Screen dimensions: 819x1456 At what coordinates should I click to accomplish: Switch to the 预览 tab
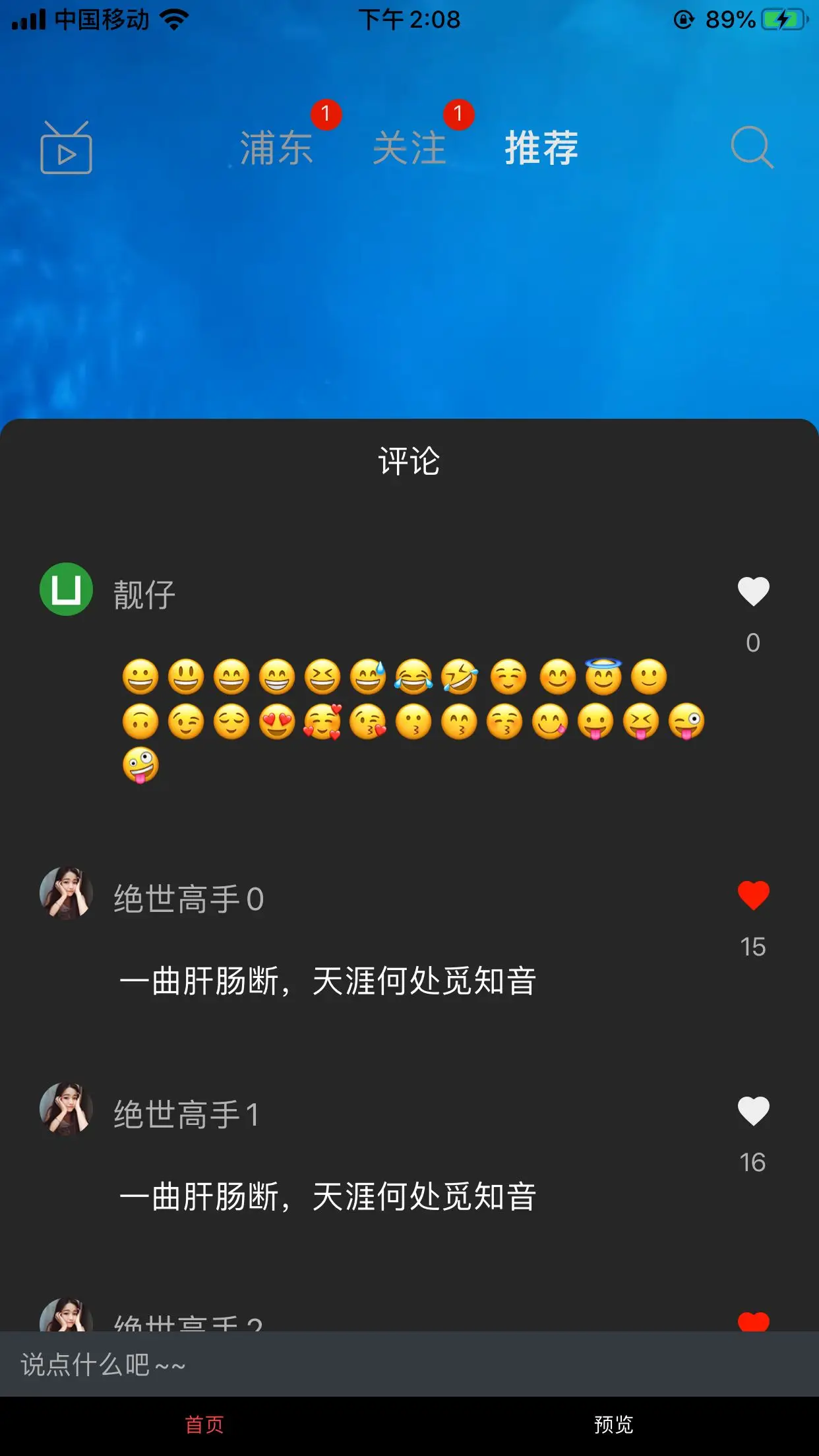pyautogui.click(x=613, y=1425)
